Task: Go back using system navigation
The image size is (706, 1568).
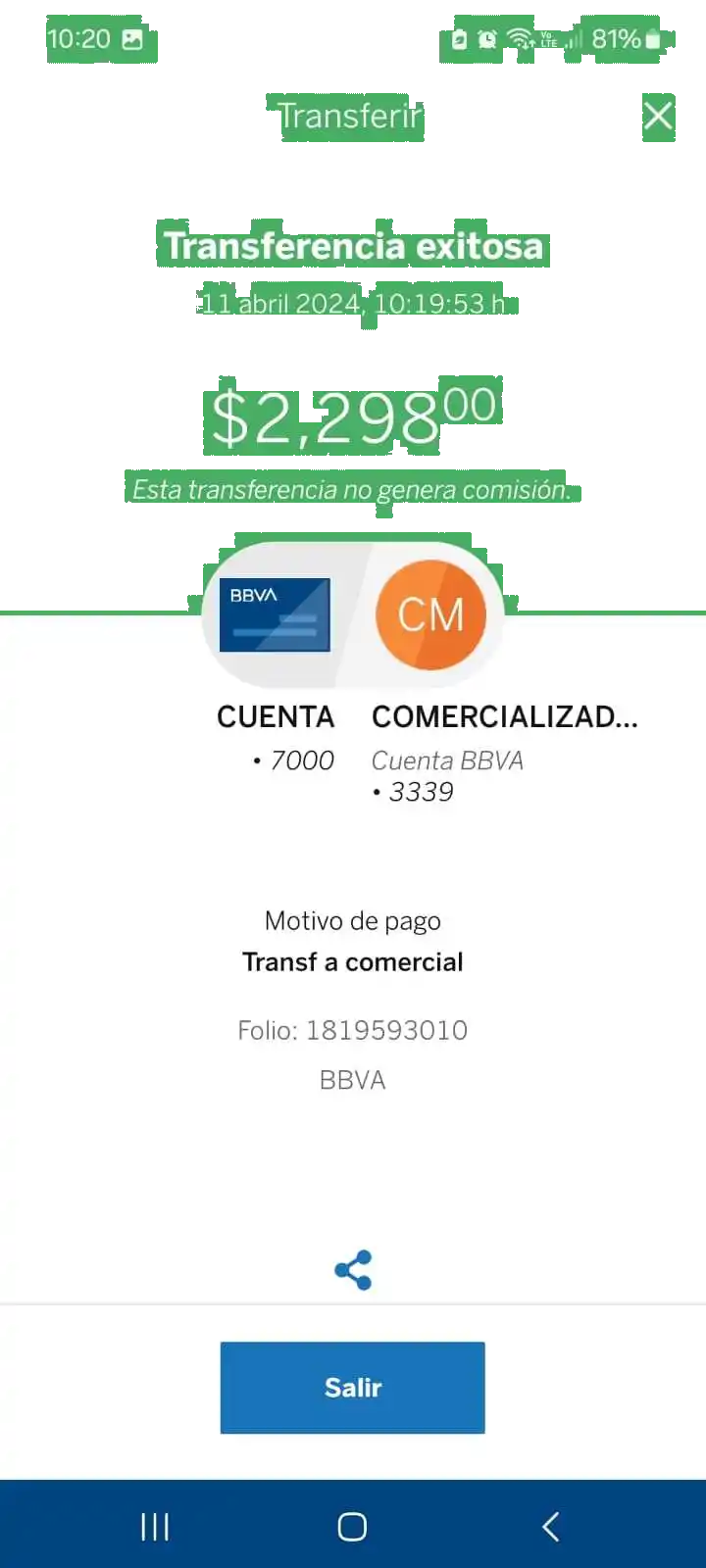Action: (x=551, y=1526)
